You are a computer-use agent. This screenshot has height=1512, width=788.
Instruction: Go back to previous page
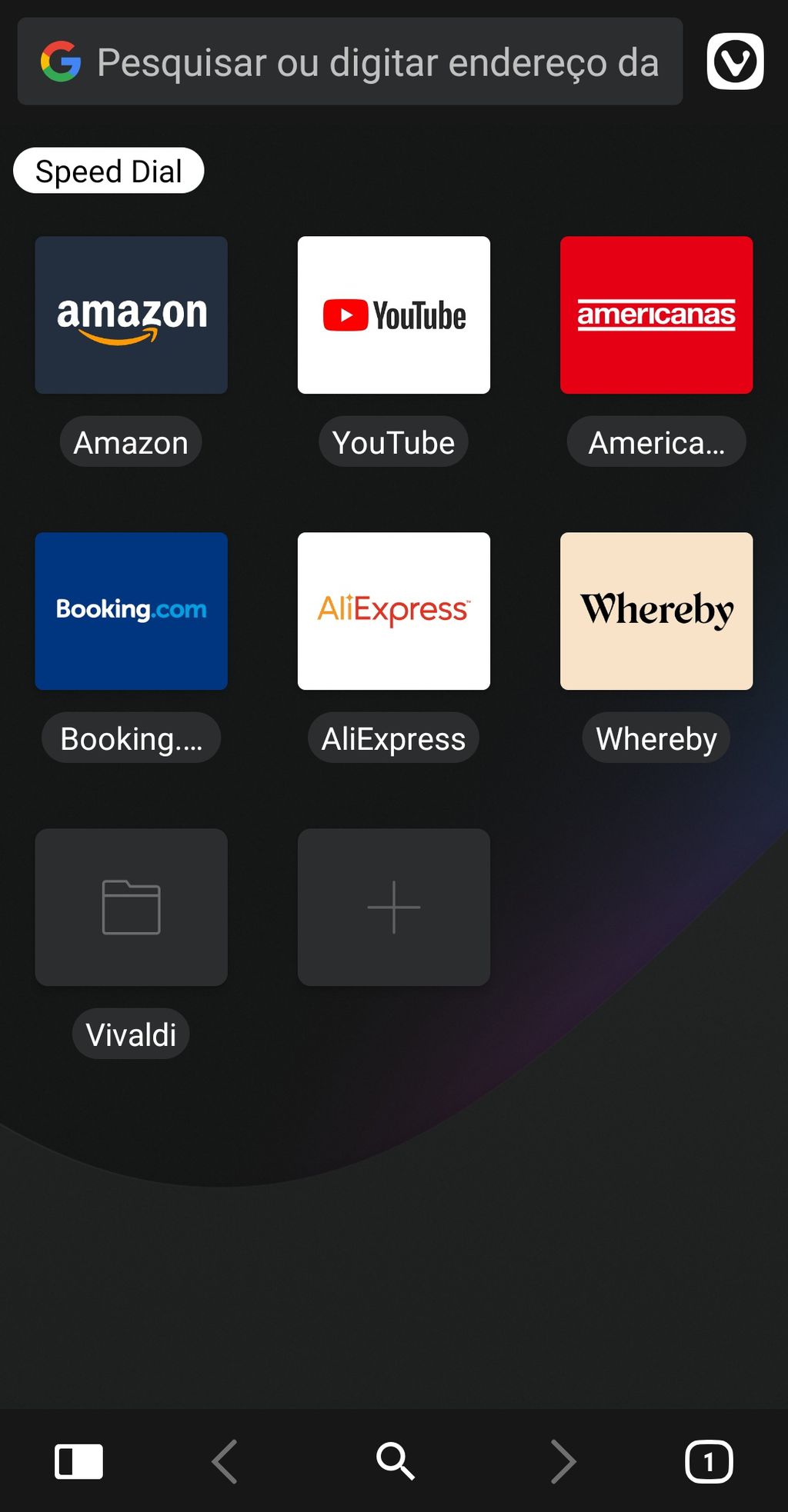pyautogui.click(x=225, y=1461)
